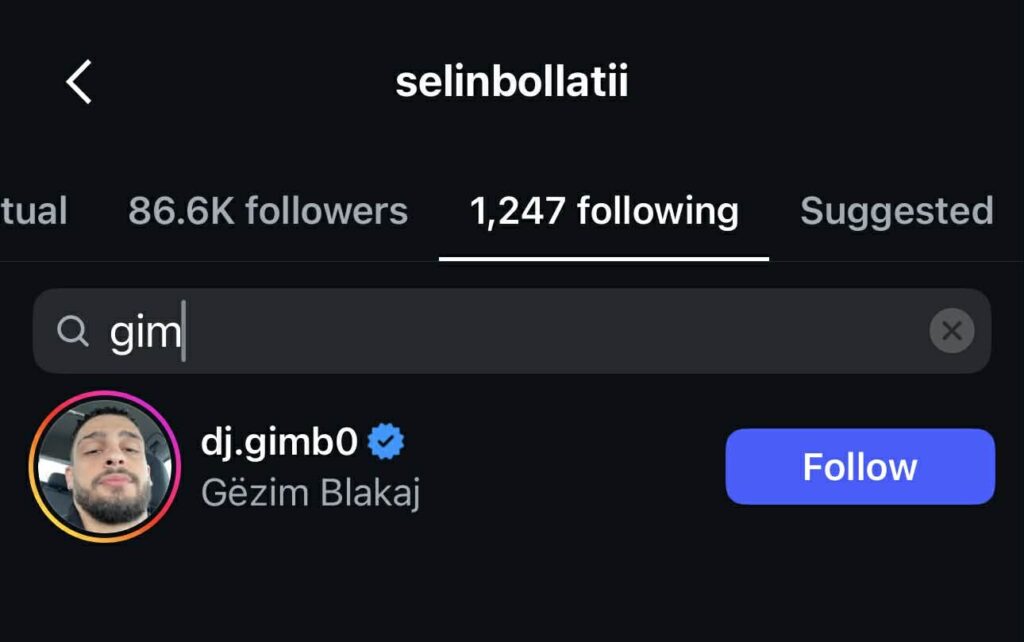Screen dimensions: 1024x642
Task: Open dj.gimb0's profile from the result
Action: pos(280,442)
